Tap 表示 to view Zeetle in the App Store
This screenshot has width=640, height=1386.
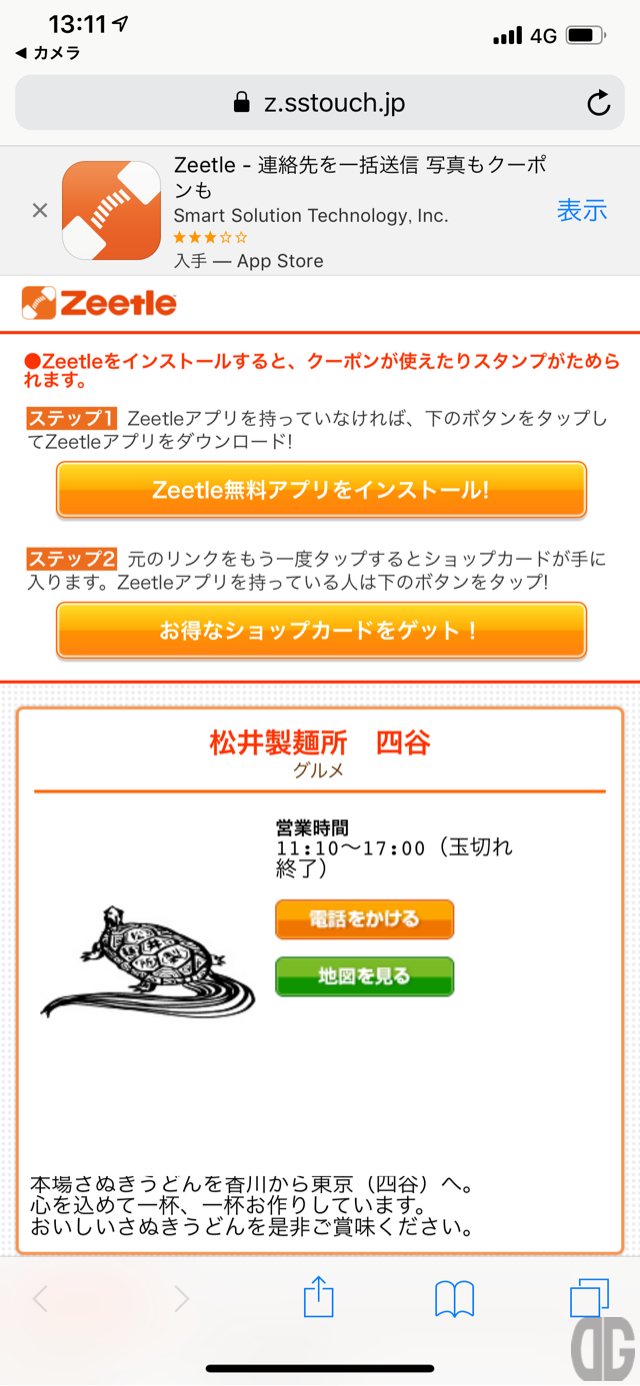coord(582,210)
